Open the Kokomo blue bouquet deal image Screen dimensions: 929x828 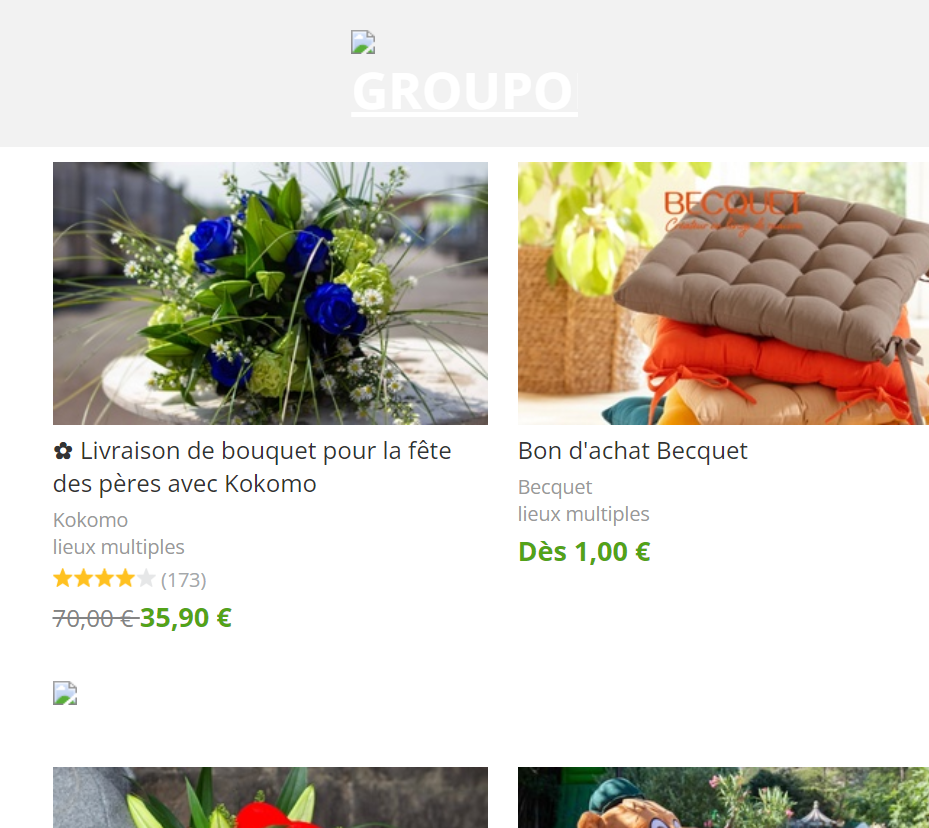pos(270,293)
